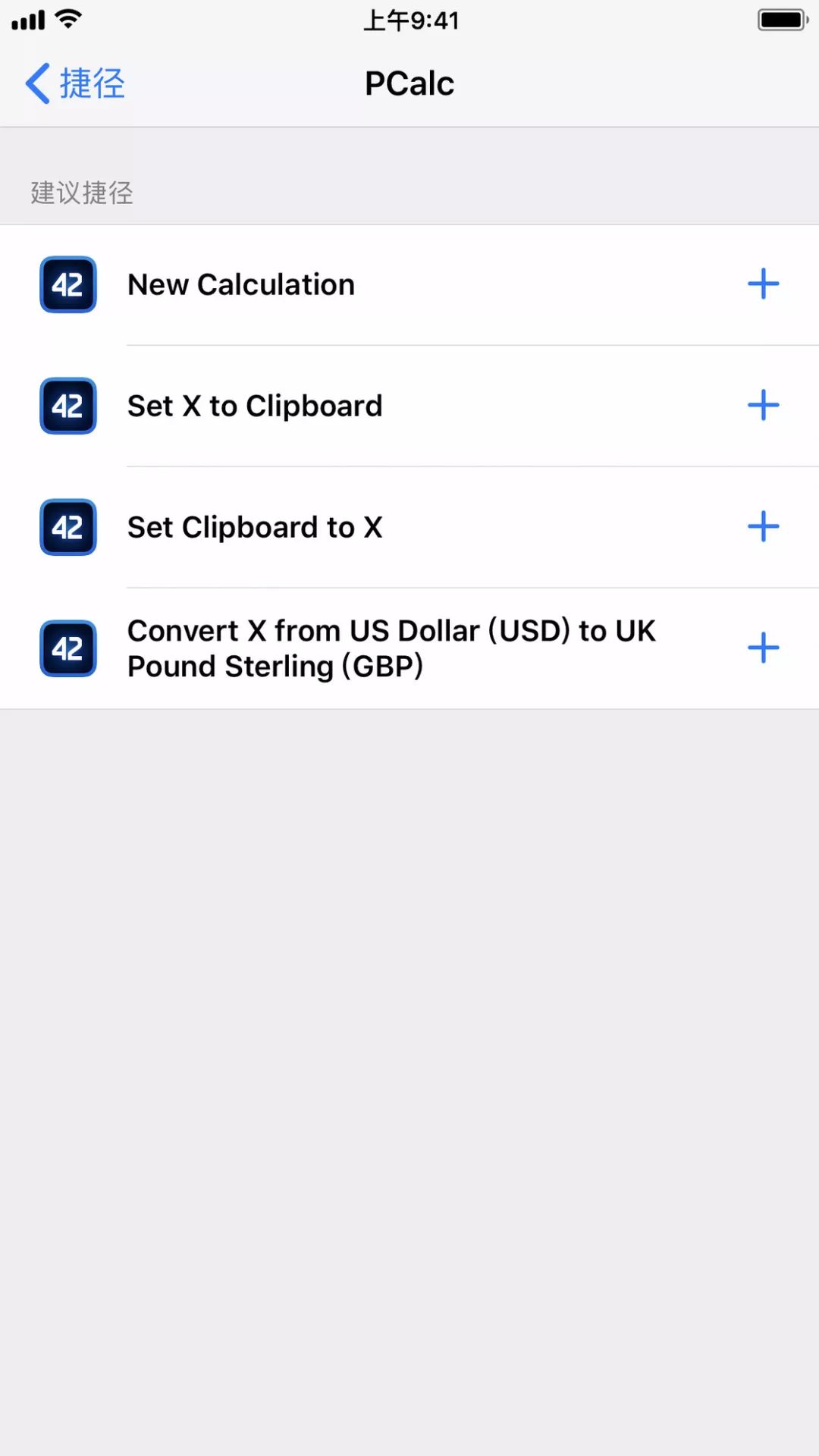Tap the PCalc title at top
This screenshot has height=1456, width=819.
click(409, 83)
